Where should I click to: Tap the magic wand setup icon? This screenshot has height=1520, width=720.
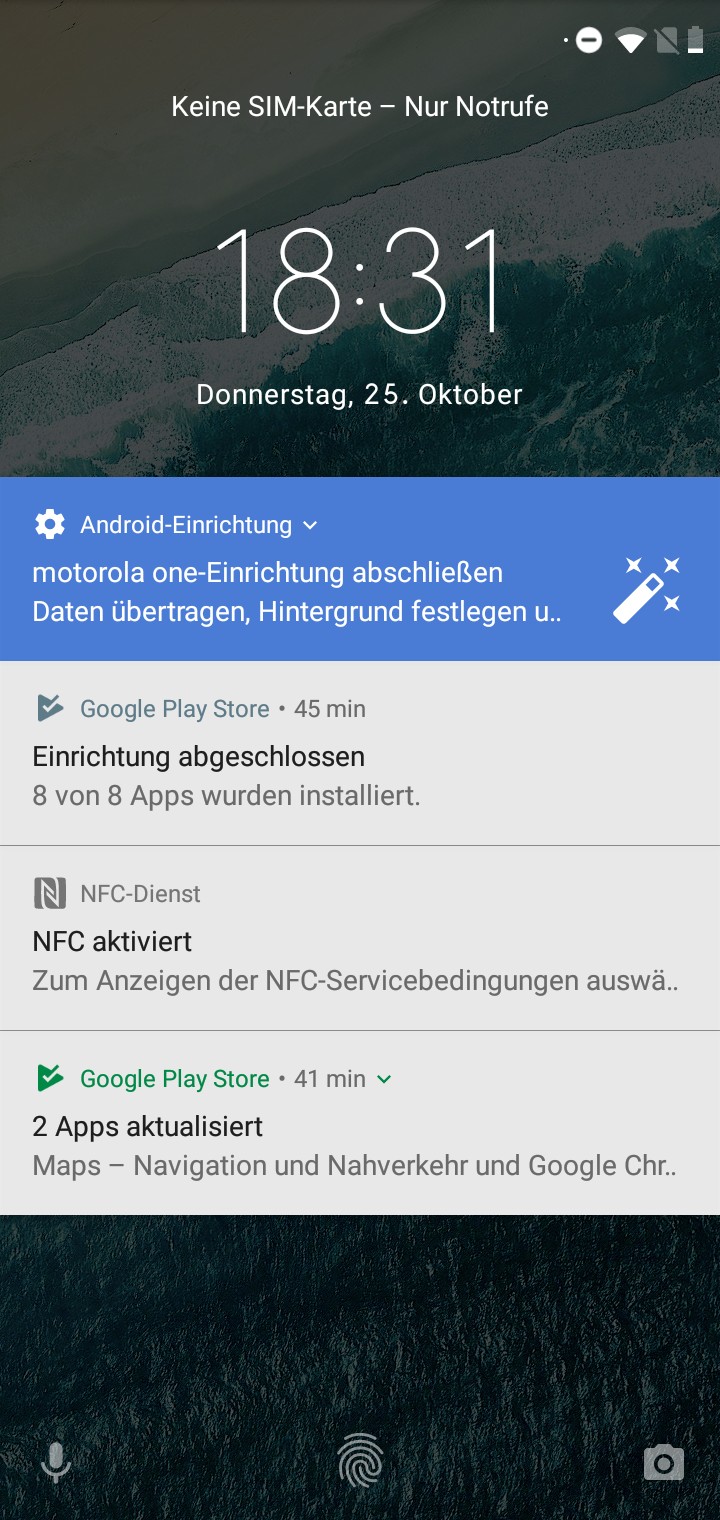pyautogui.click(x=646, y=588)
